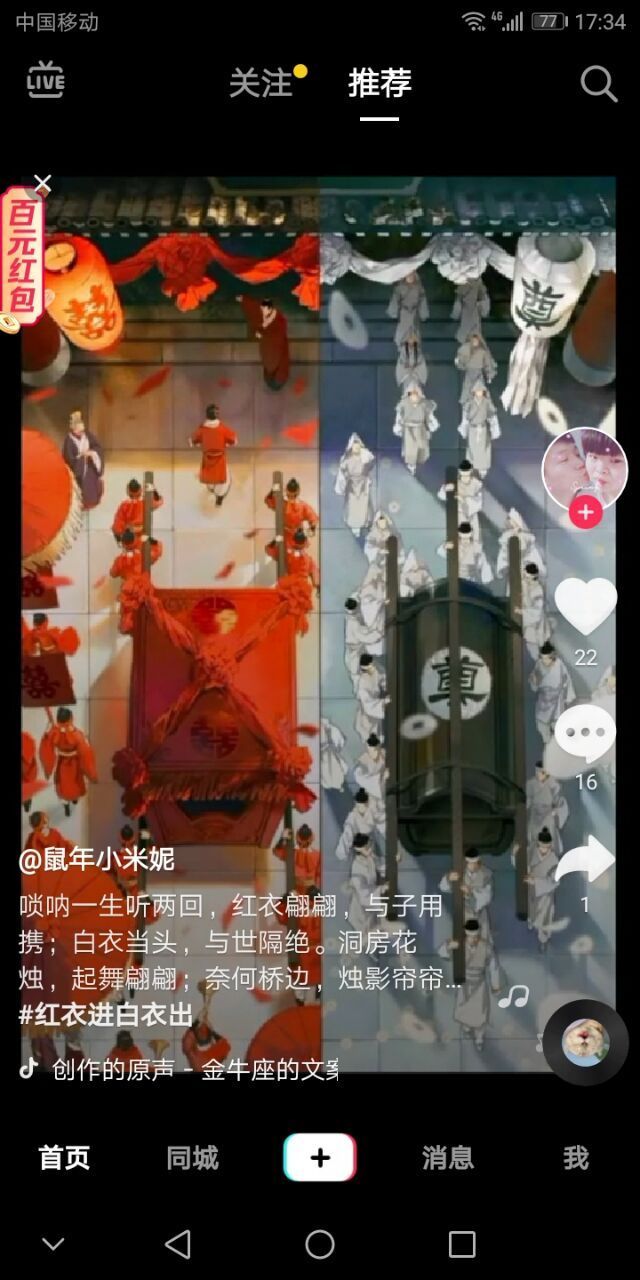Follow the creator with the plus badge
Image resolution: width=640 pixels, height=1280 pixels.
(x=585, y=513)
